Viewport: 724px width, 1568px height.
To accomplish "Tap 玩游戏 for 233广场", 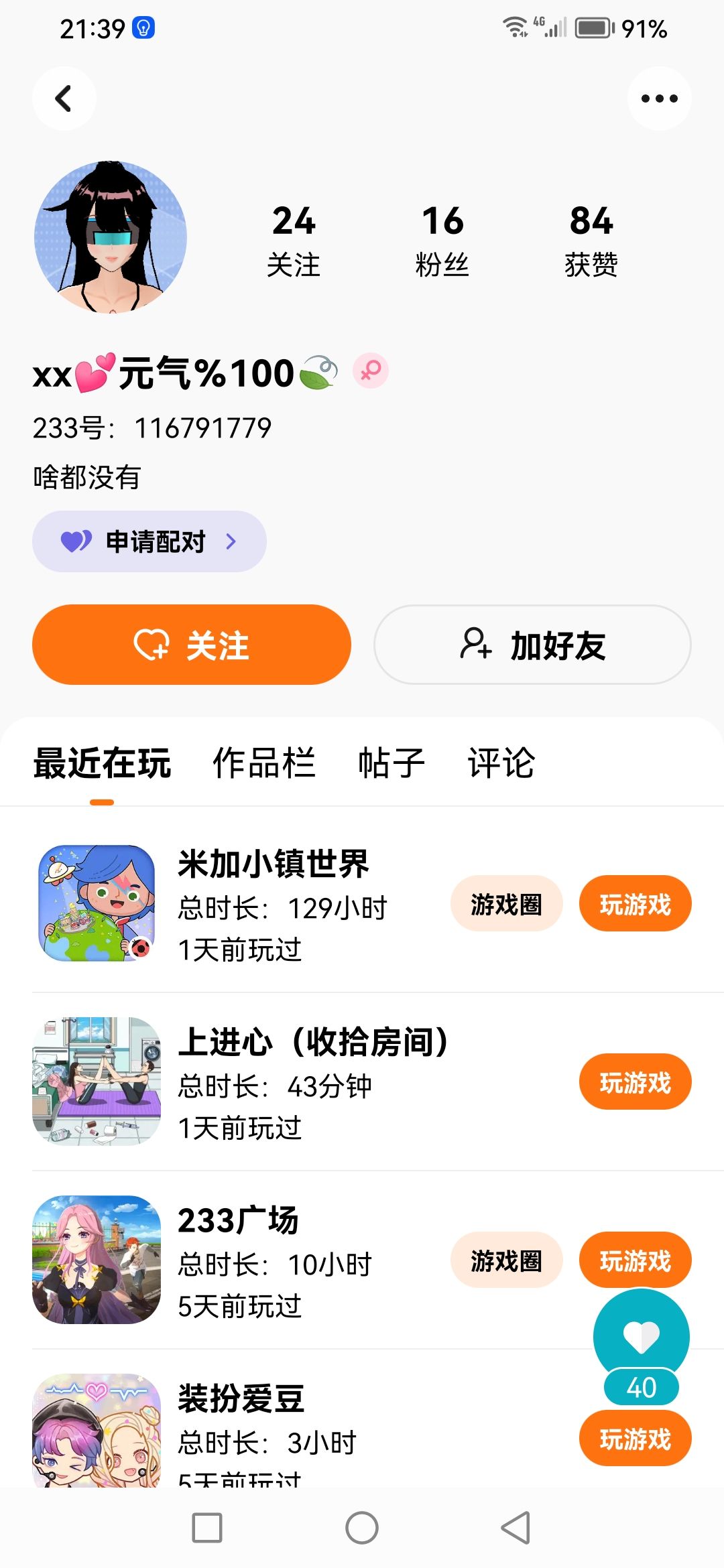I will (635, 1259).
